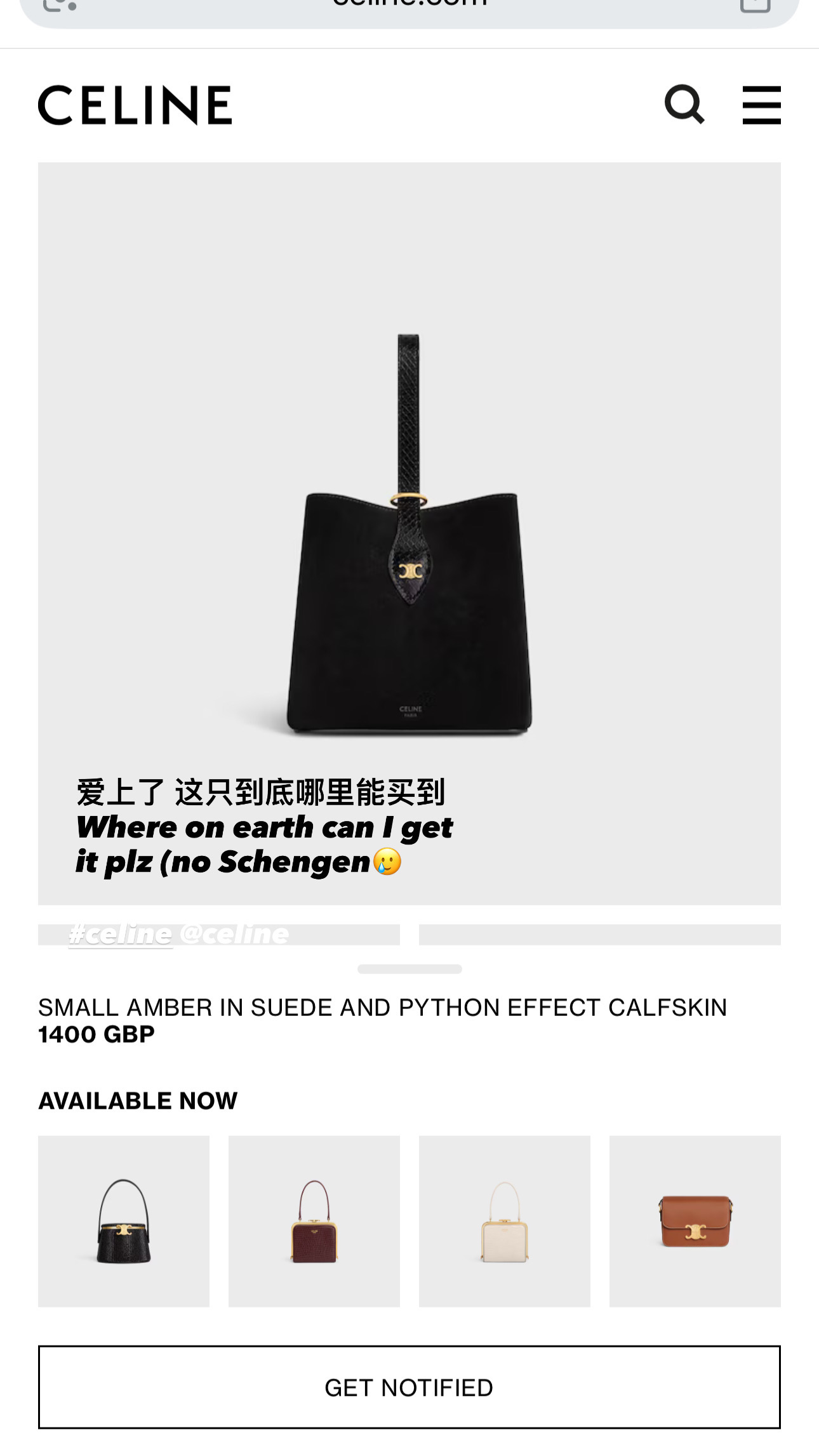The image size is (819, 1456).
Task: View the black suede Amber bag image
Action: point(409,533)
